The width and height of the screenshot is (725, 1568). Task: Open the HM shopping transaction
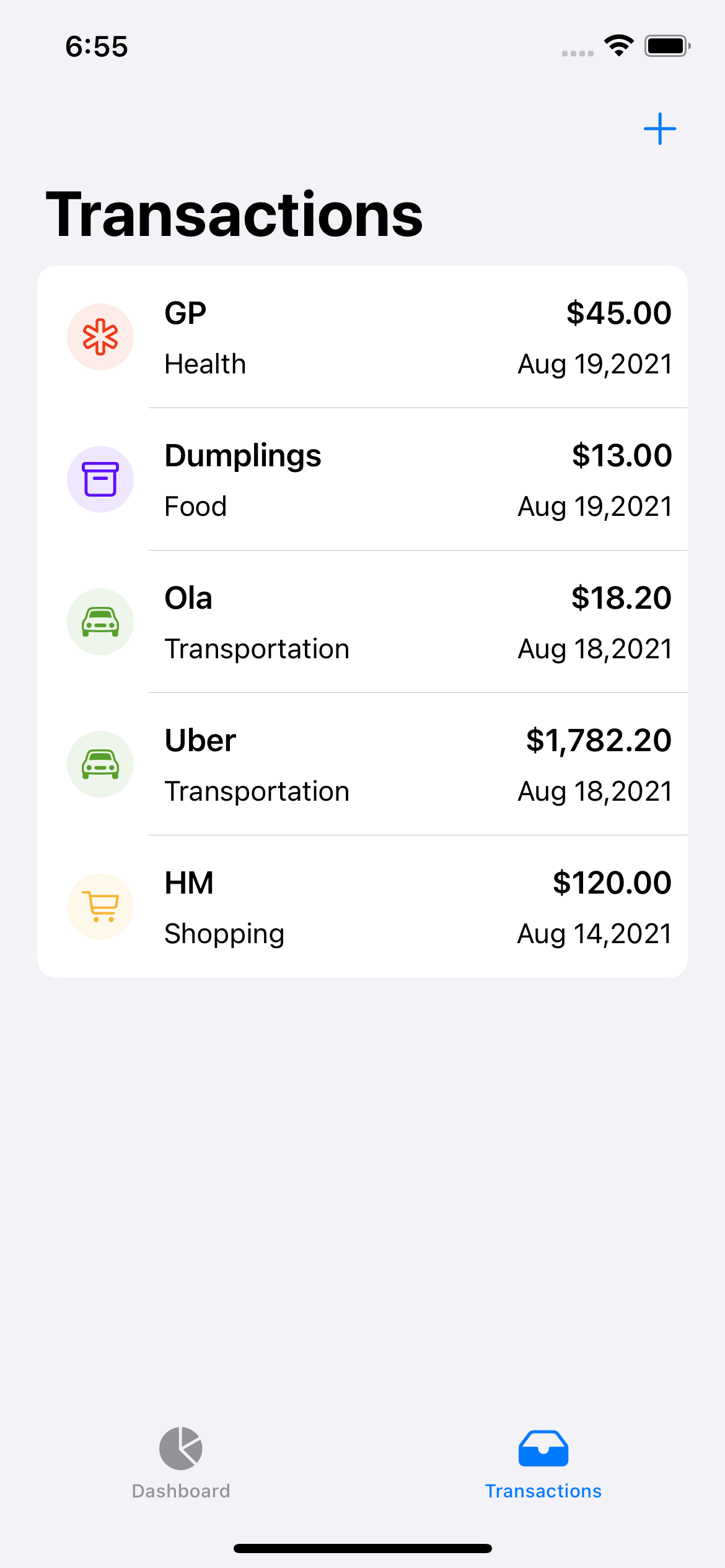pos(362,907)
